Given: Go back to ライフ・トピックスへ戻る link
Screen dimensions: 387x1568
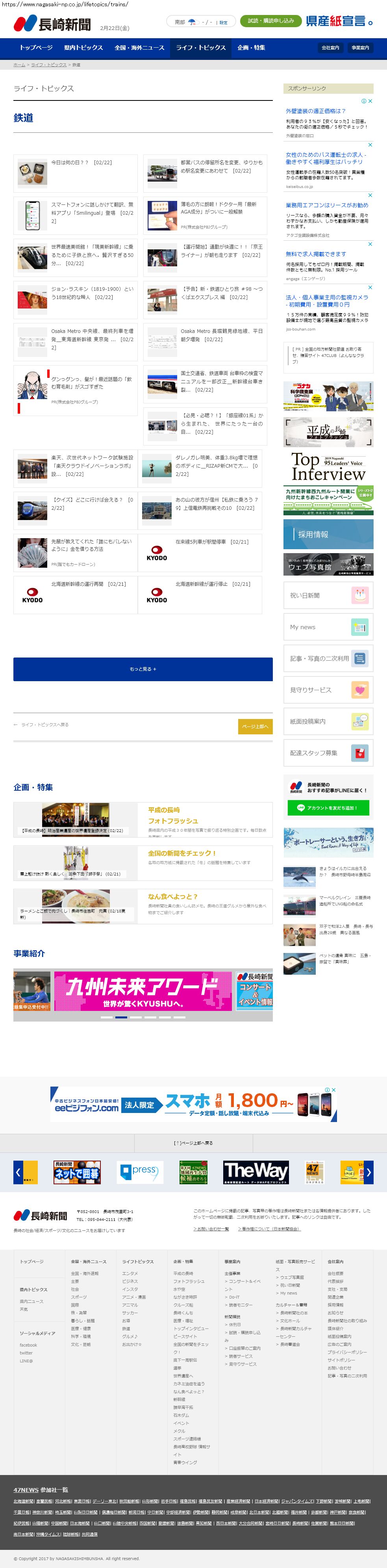Looking at the screenshot, I should (x=41, y=725).
